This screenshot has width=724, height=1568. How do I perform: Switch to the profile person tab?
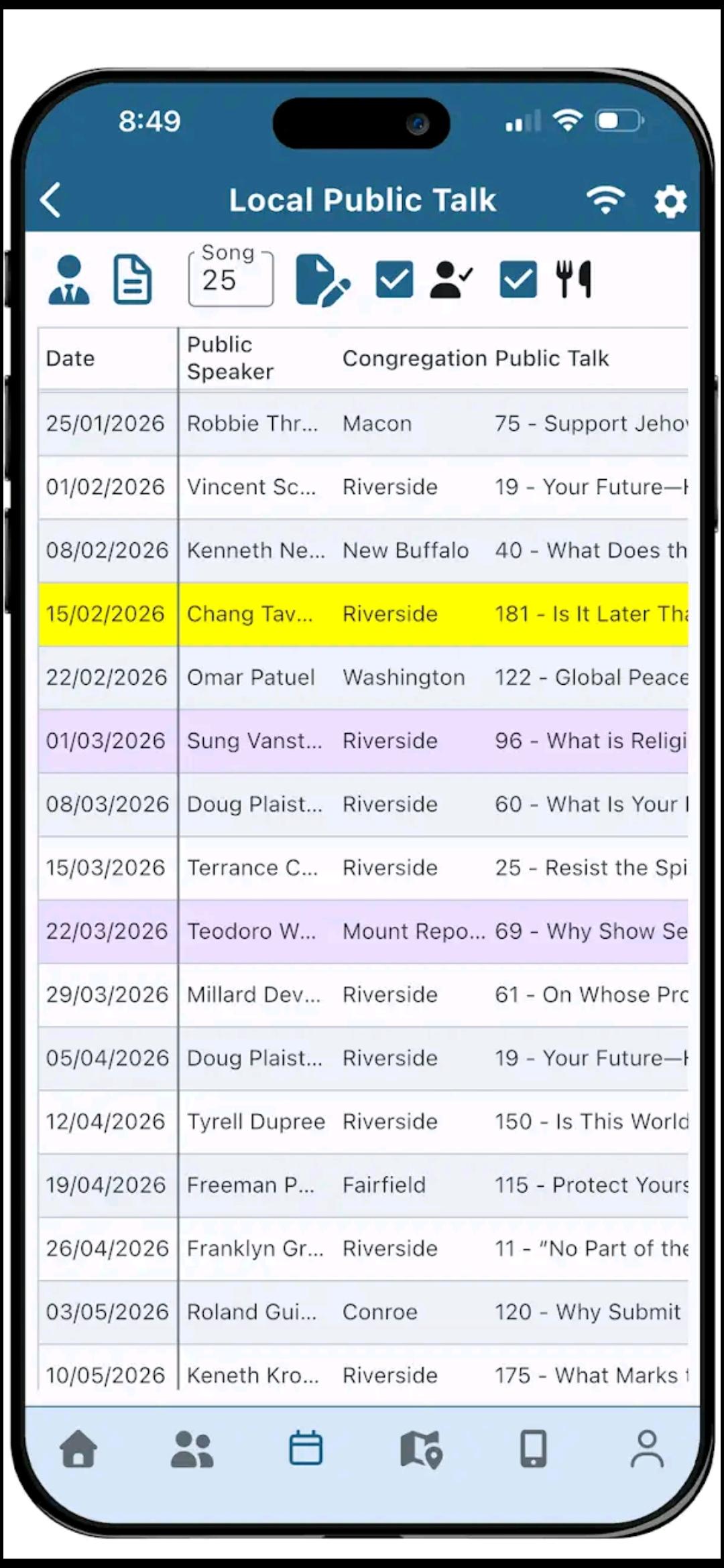coord(647,1449)
